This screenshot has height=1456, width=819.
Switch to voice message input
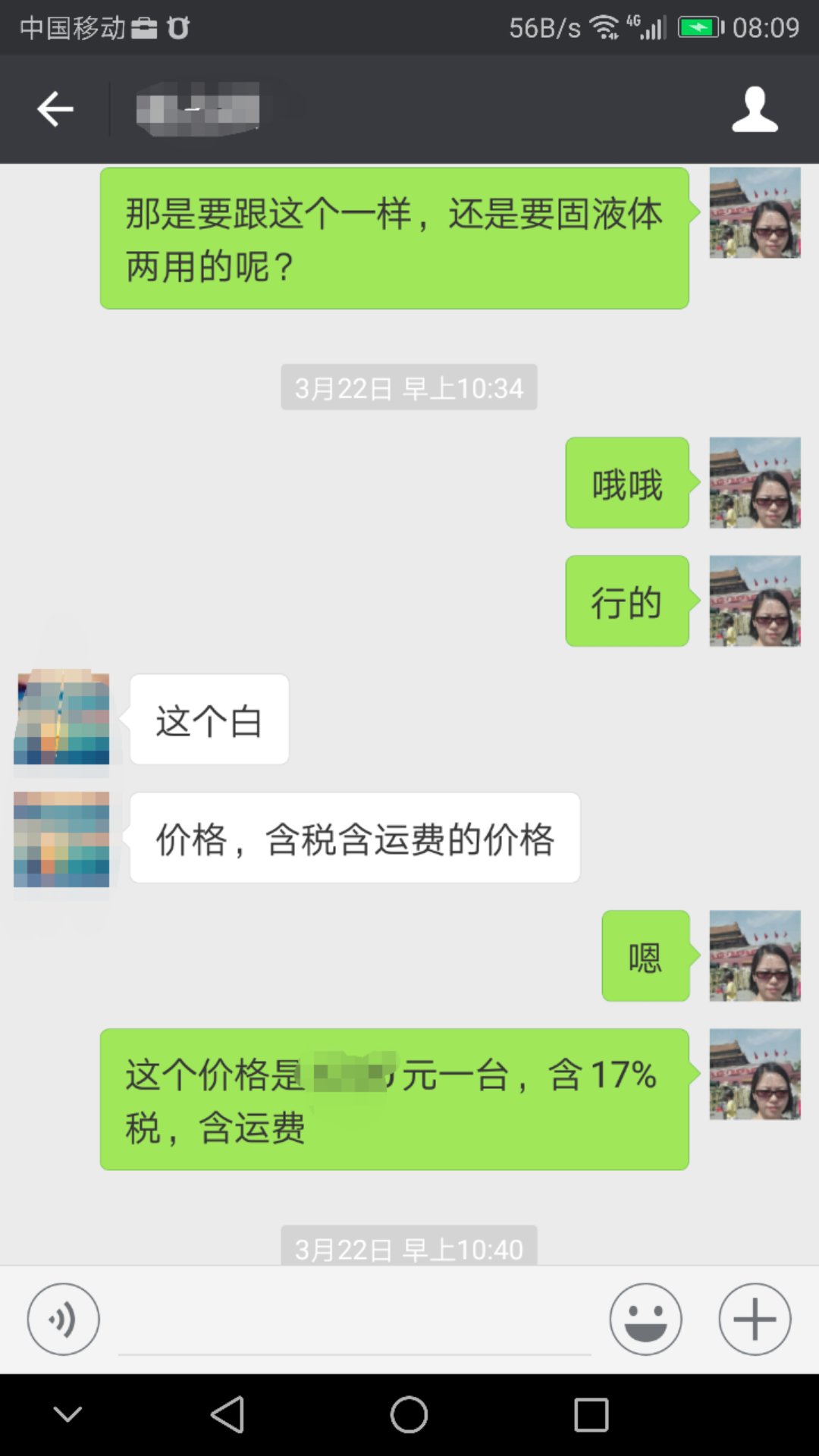coord(63,1319)
